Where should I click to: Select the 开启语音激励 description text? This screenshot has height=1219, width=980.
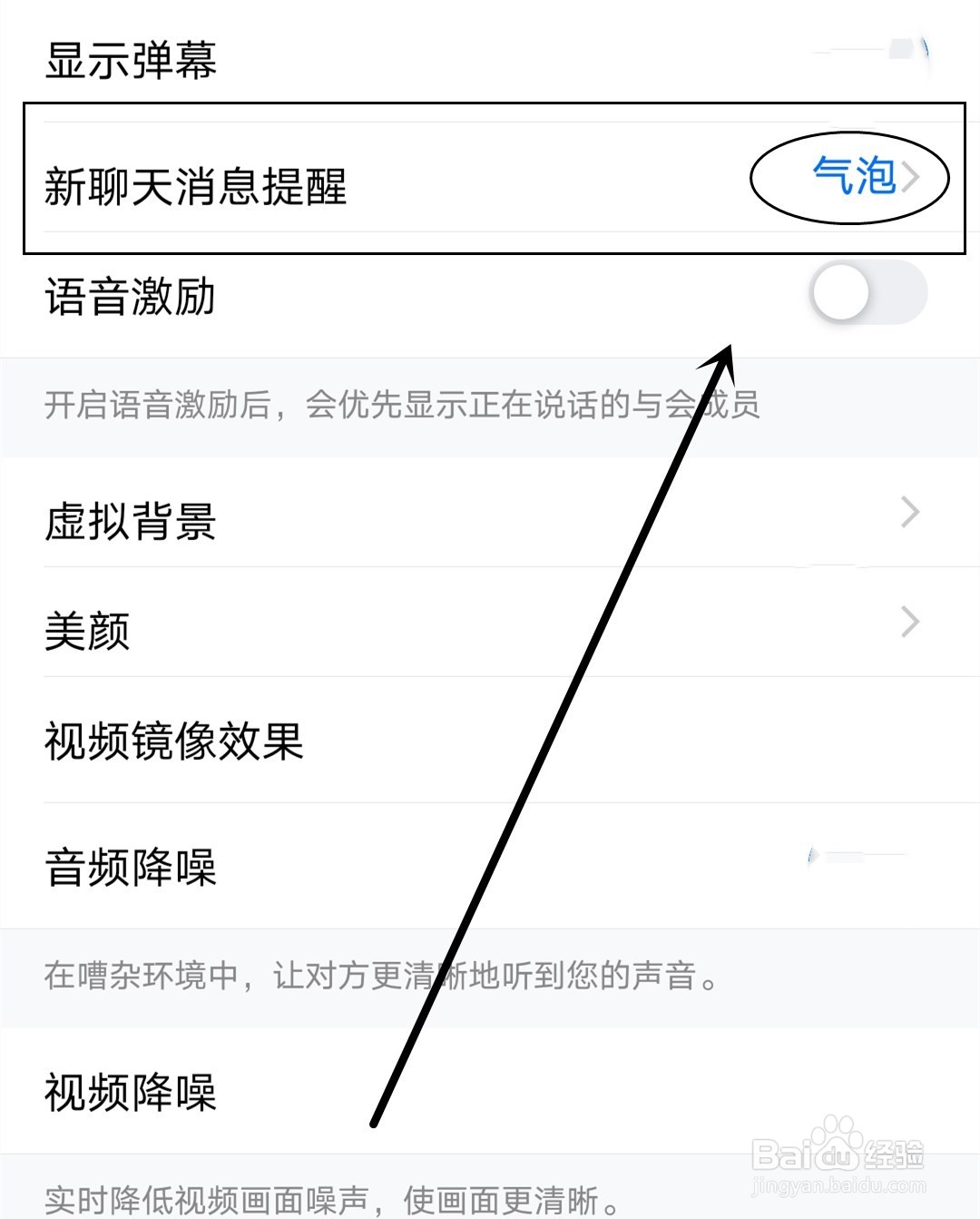pyautogui.click(x=399, y=404)
